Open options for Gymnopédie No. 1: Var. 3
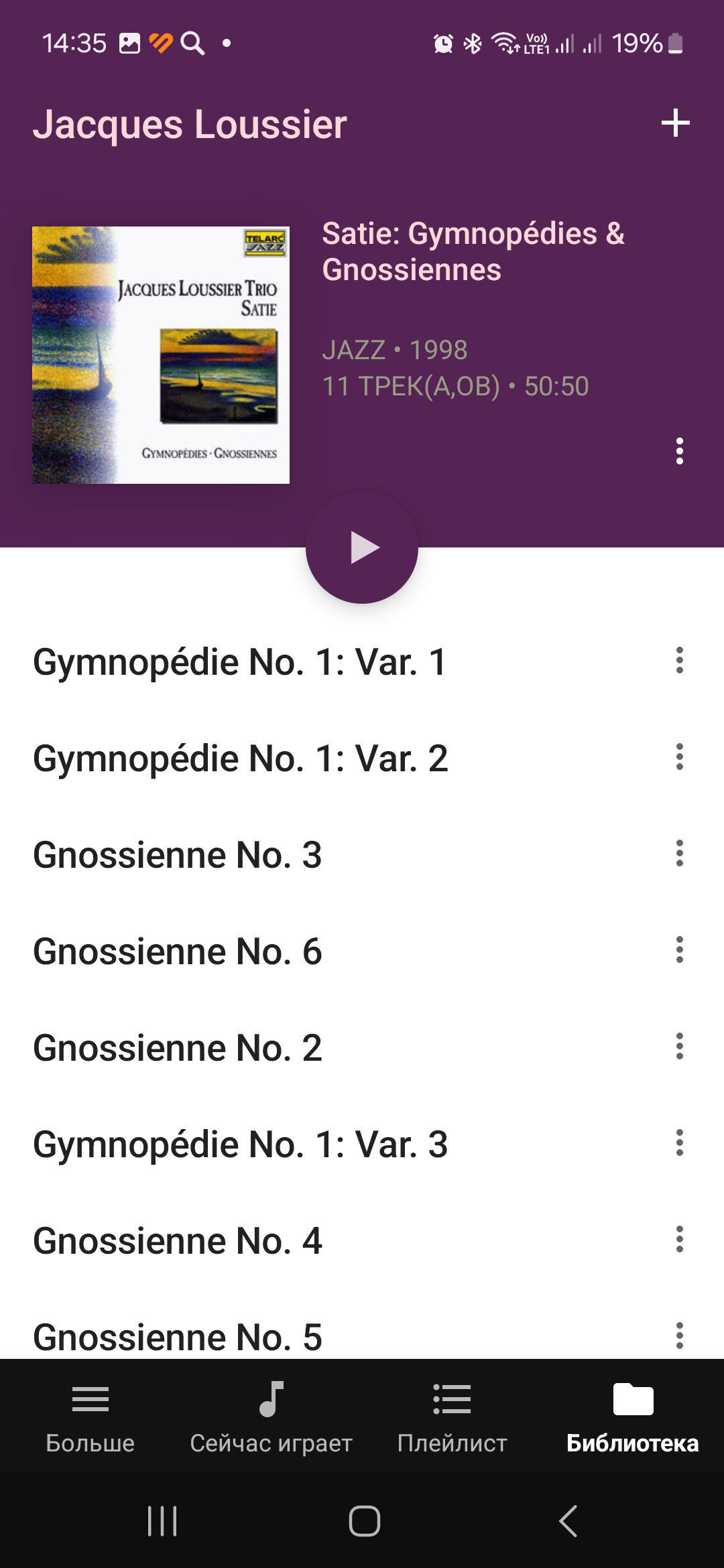Image resolution: width=724 pixels, height=1568 pixels. click(679, 1143)
